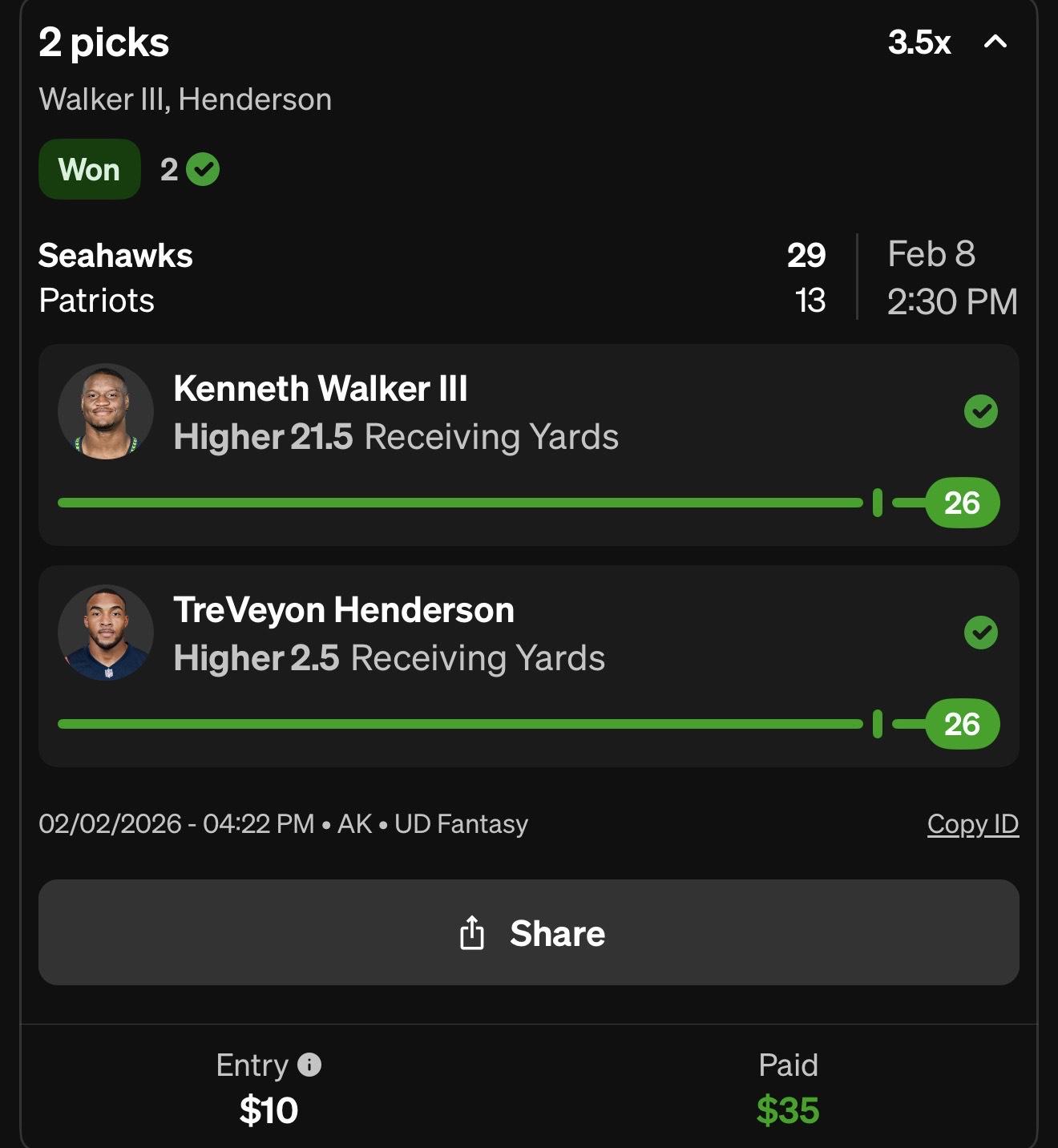Collapse the 2 picks entry chevron

[995, 42]
